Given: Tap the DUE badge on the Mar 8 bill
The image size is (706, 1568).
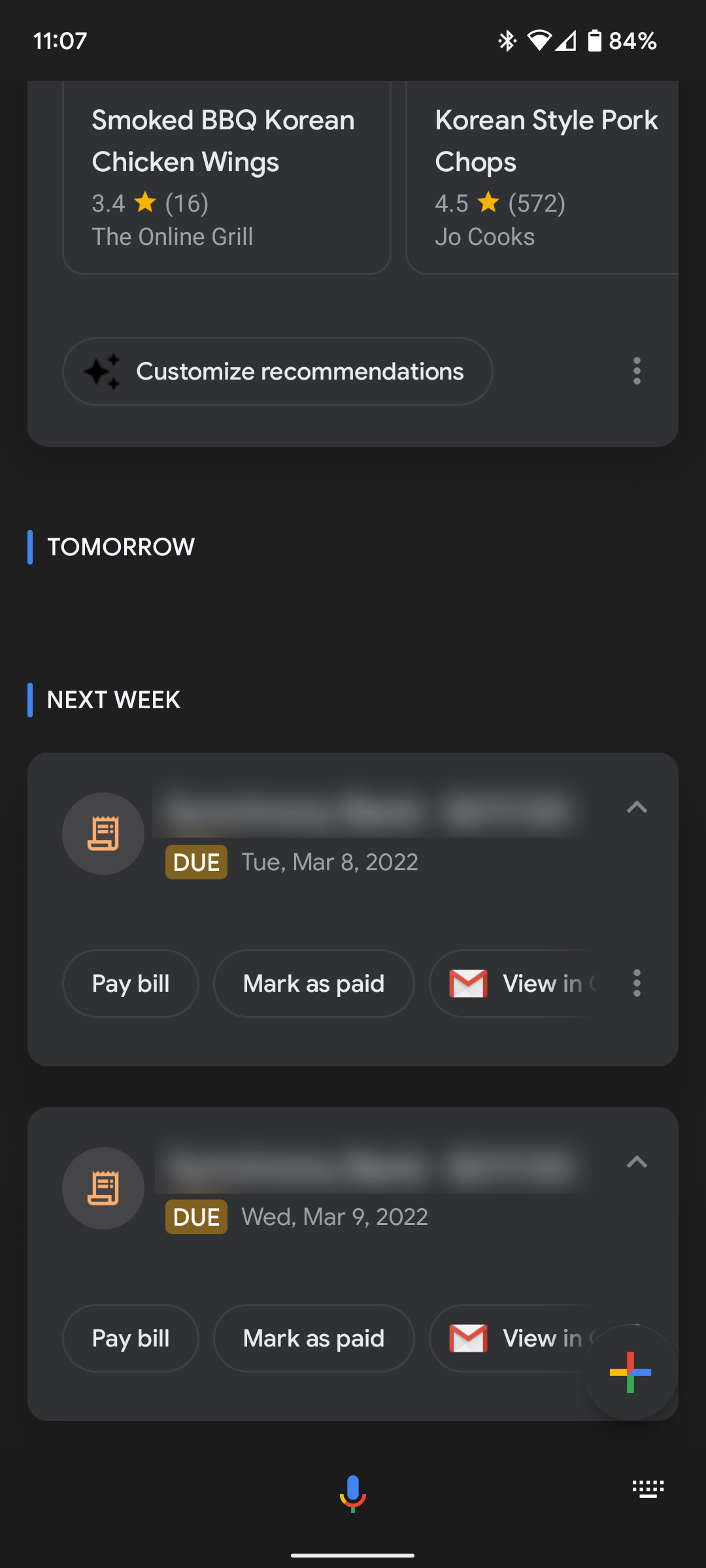Looking at the screenshot, I should click(195, 862).
